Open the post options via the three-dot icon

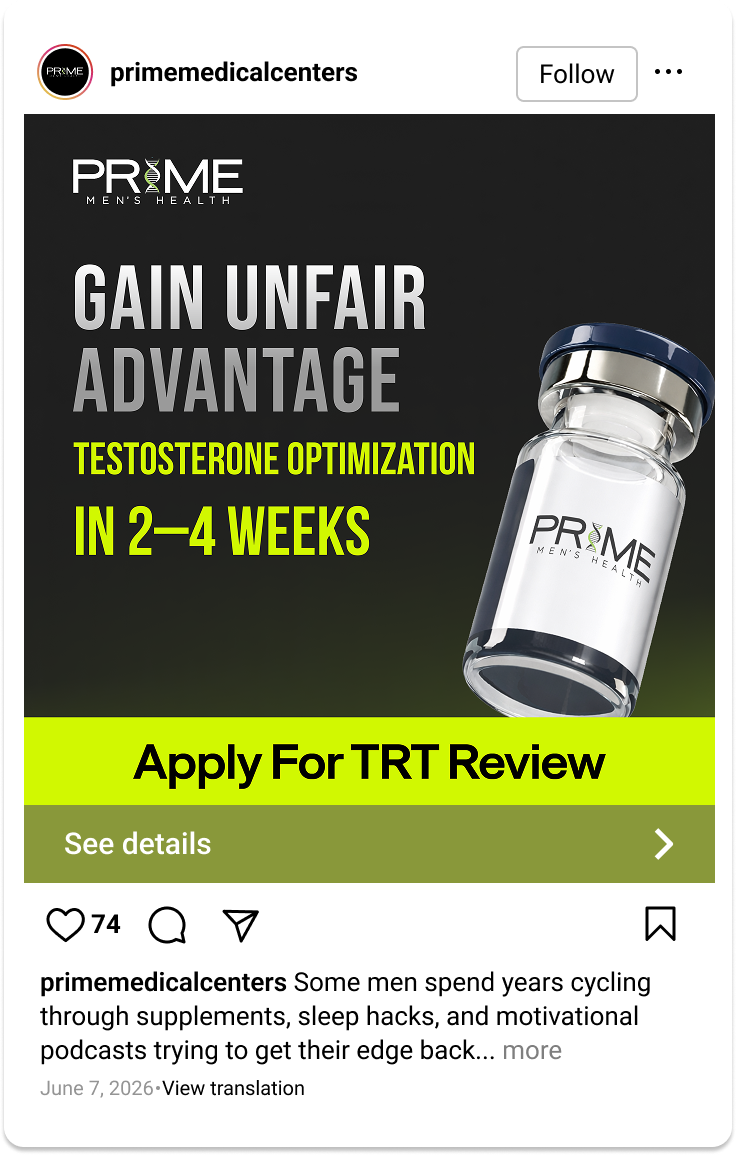tap(668, 73)
